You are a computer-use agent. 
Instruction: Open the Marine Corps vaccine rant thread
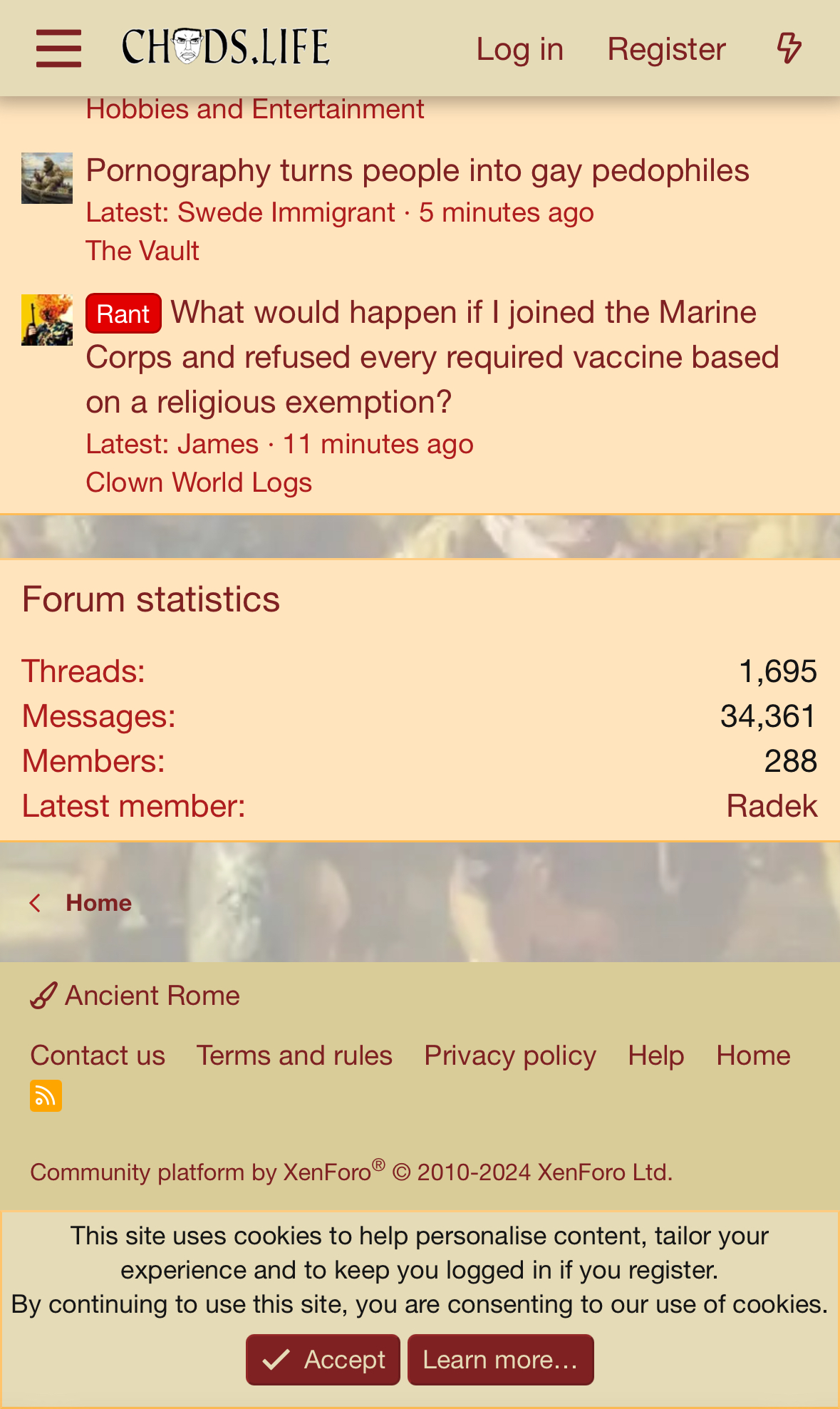[x=432, y=357]
